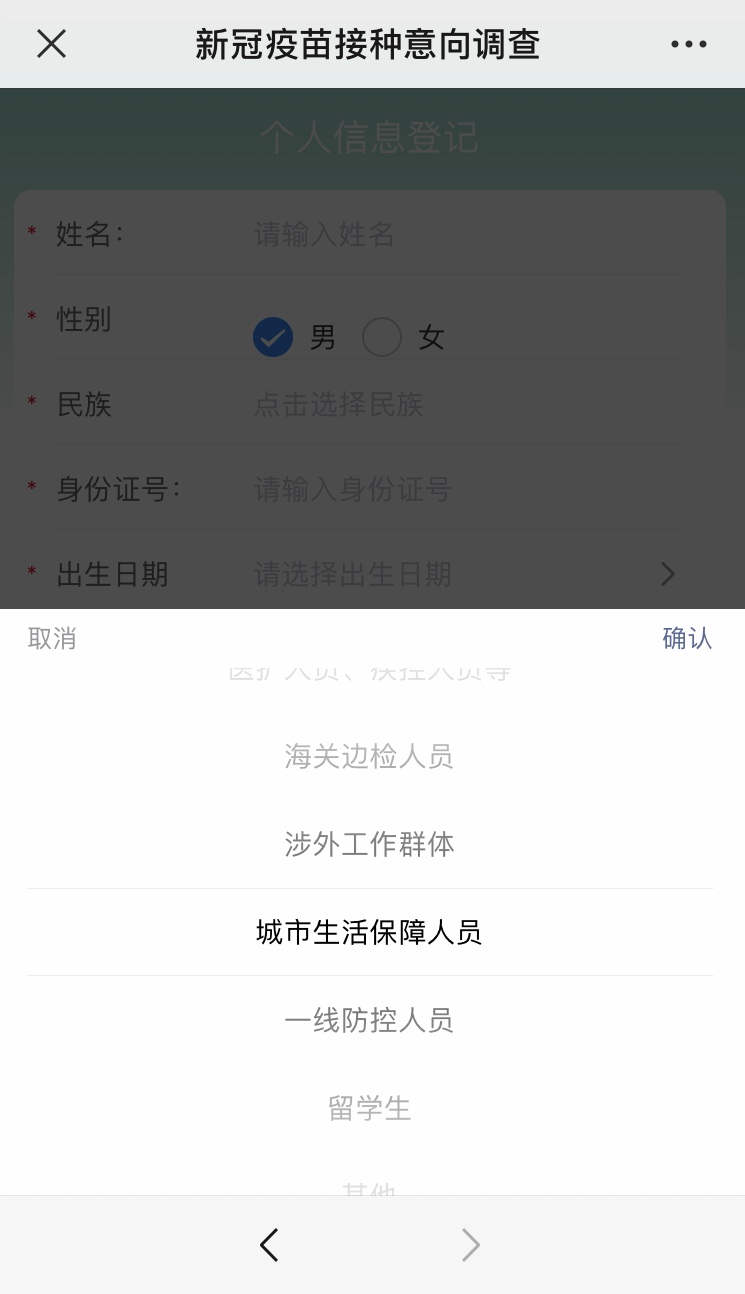745x1294 pixels.
Task: Close the survey page with X
Action: (51, 44)
